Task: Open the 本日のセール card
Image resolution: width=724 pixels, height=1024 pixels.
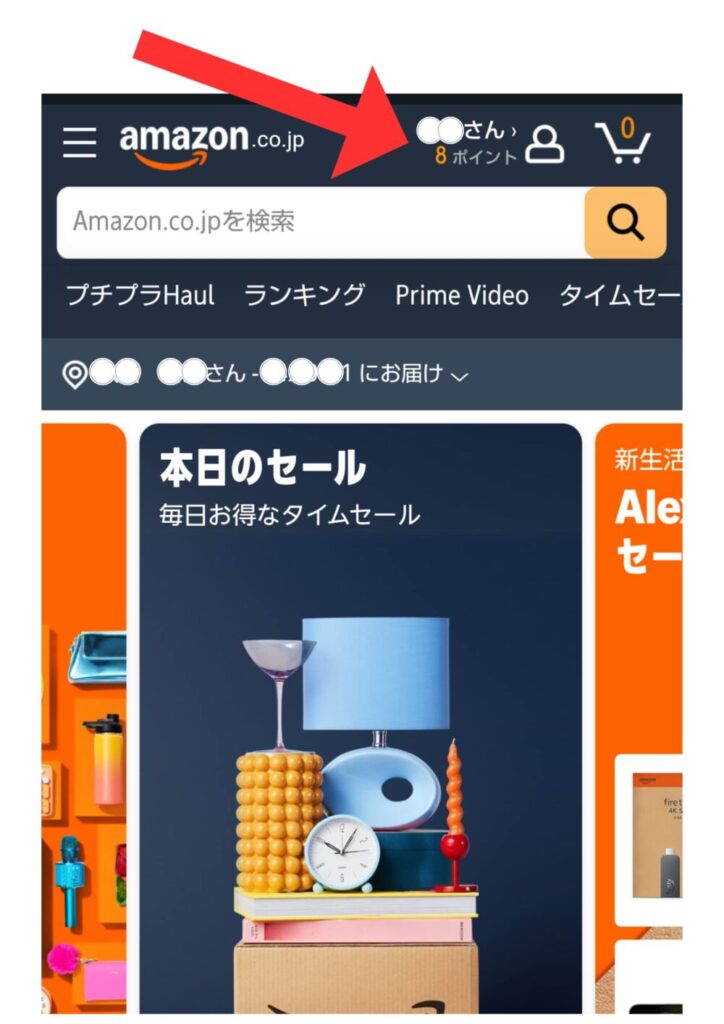Action: point(360,700)
